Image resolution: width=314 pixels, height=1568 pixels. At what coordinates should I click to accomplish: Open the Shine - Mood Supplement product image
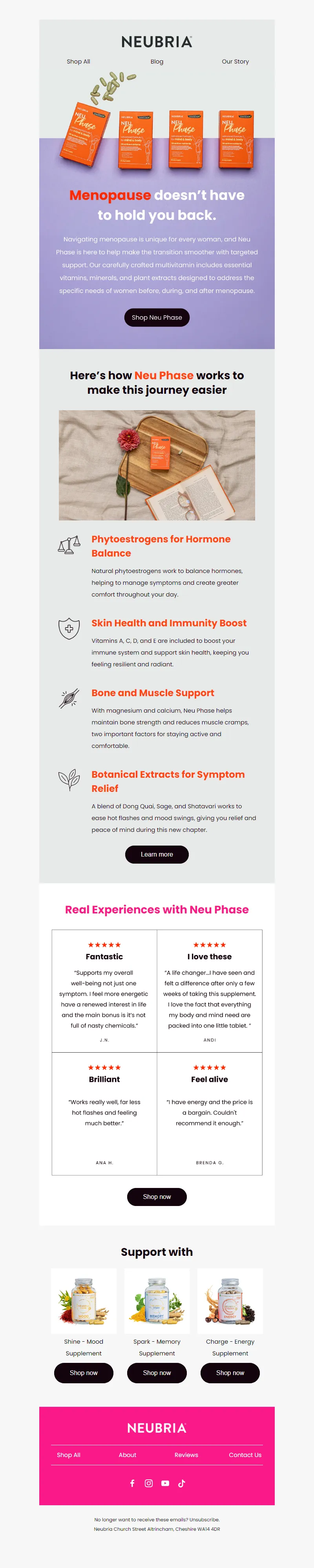tap(84, 1301)
